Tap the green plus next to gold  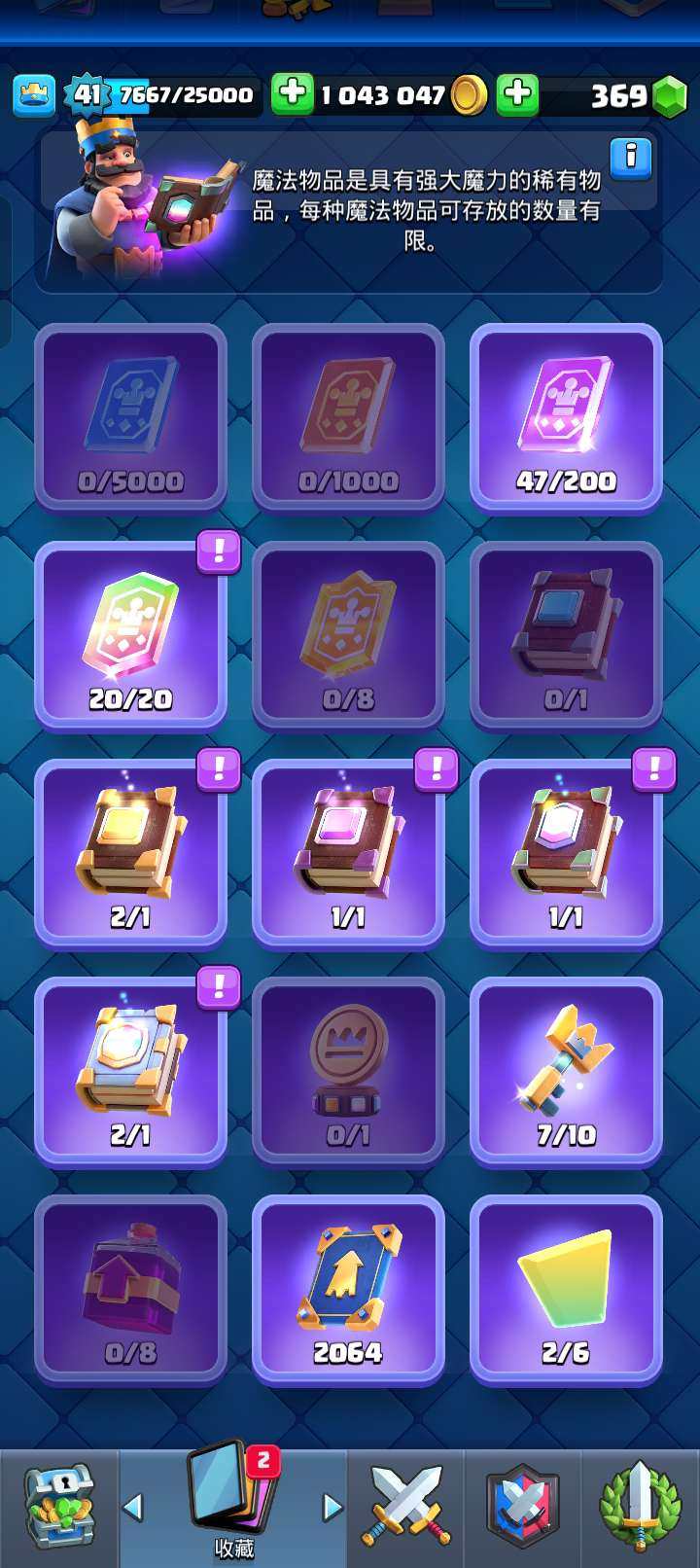(292, 94)
